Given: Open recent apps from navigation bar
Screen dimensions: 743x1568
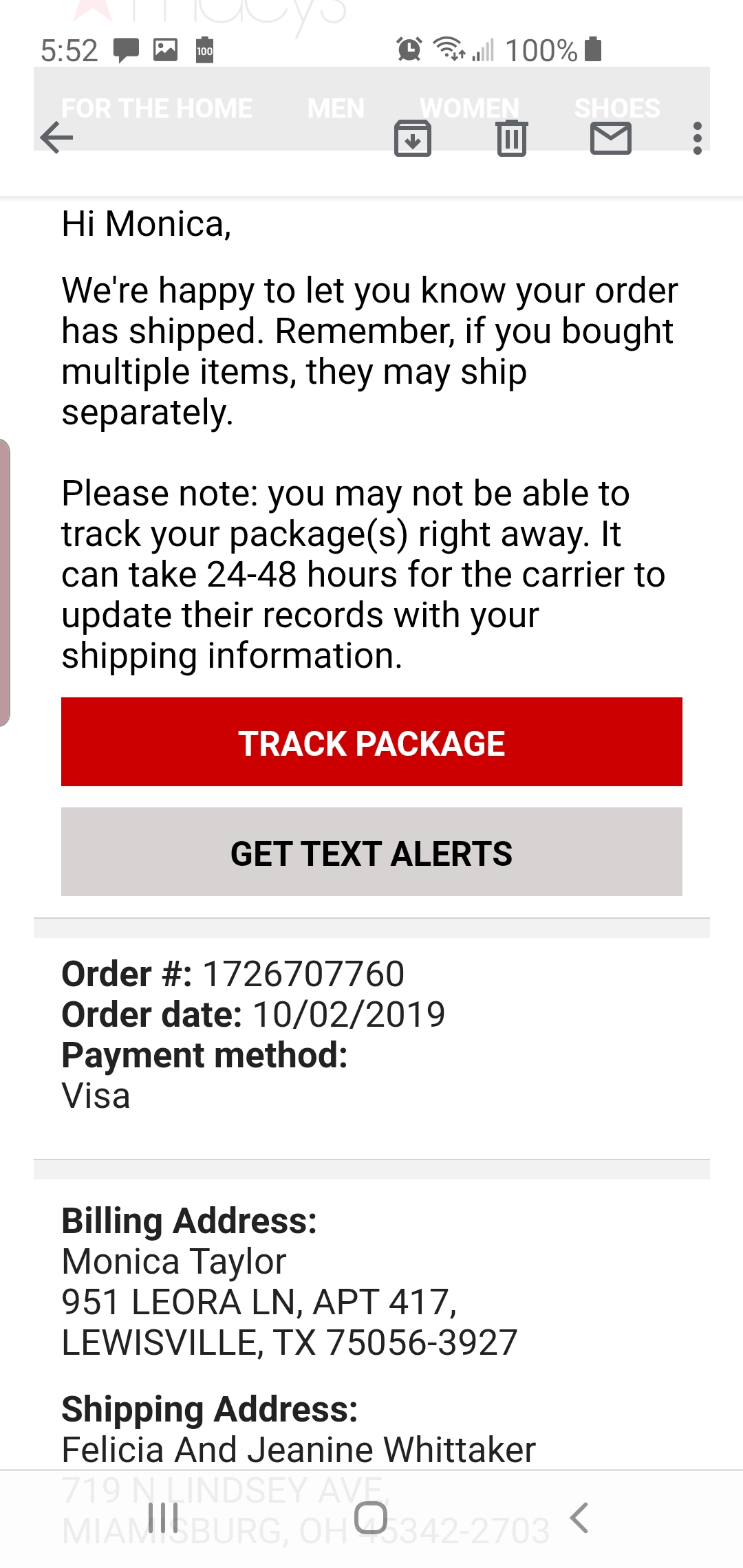Looking at the screenshot, I should [164, 1518].
